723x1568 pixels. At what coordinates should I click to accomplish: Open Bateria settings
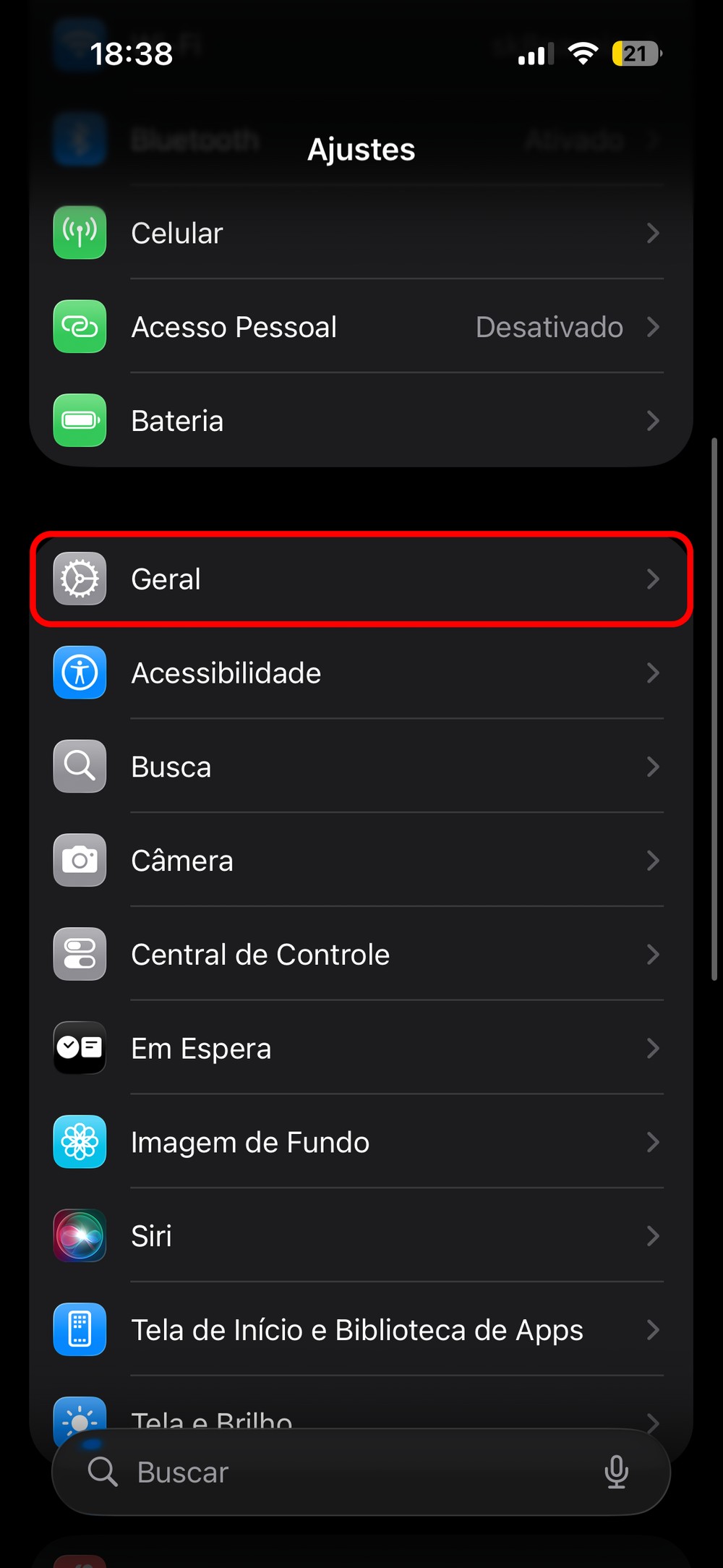360,420
